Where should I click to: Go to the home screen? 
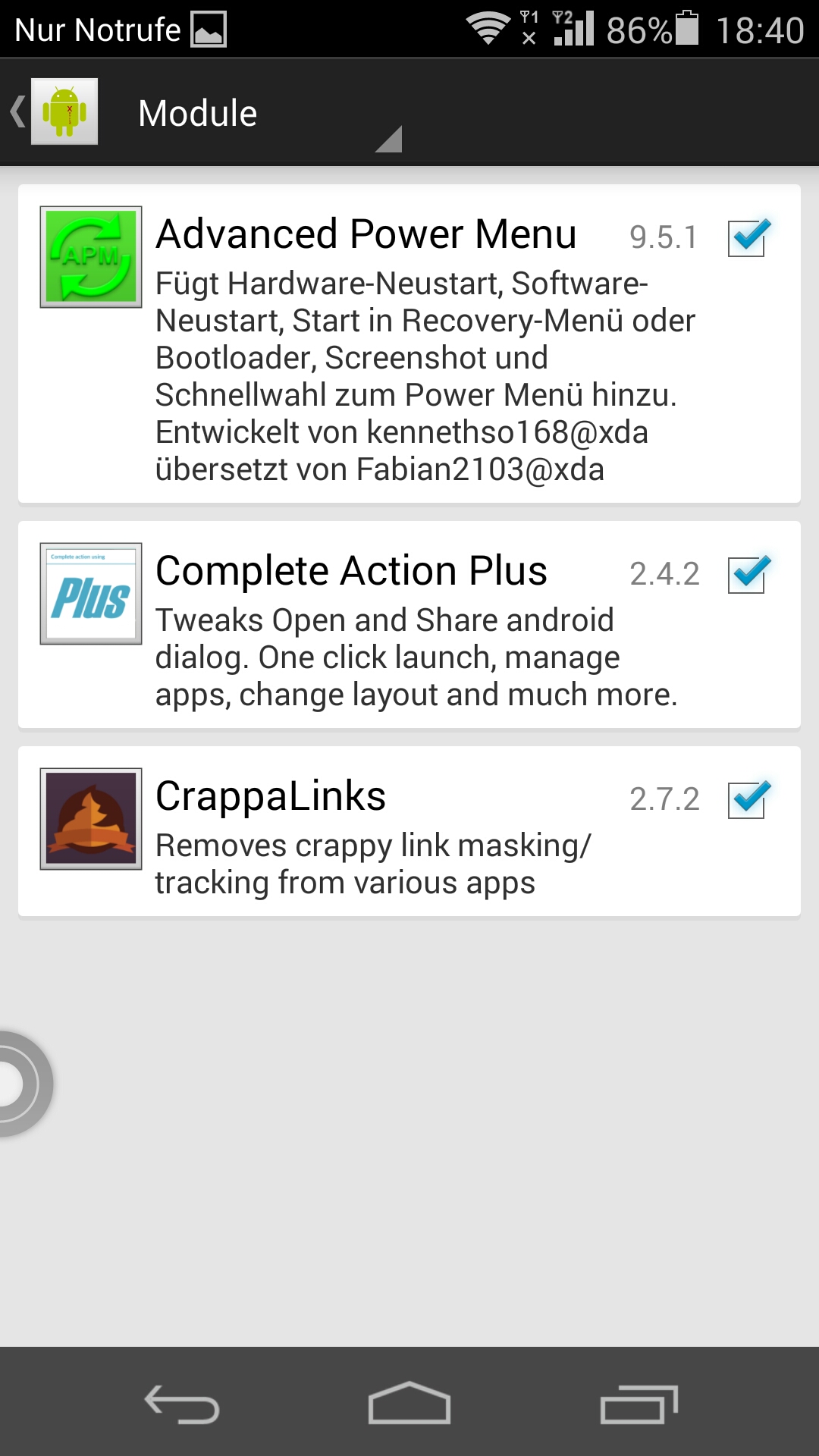(409, 1403)
